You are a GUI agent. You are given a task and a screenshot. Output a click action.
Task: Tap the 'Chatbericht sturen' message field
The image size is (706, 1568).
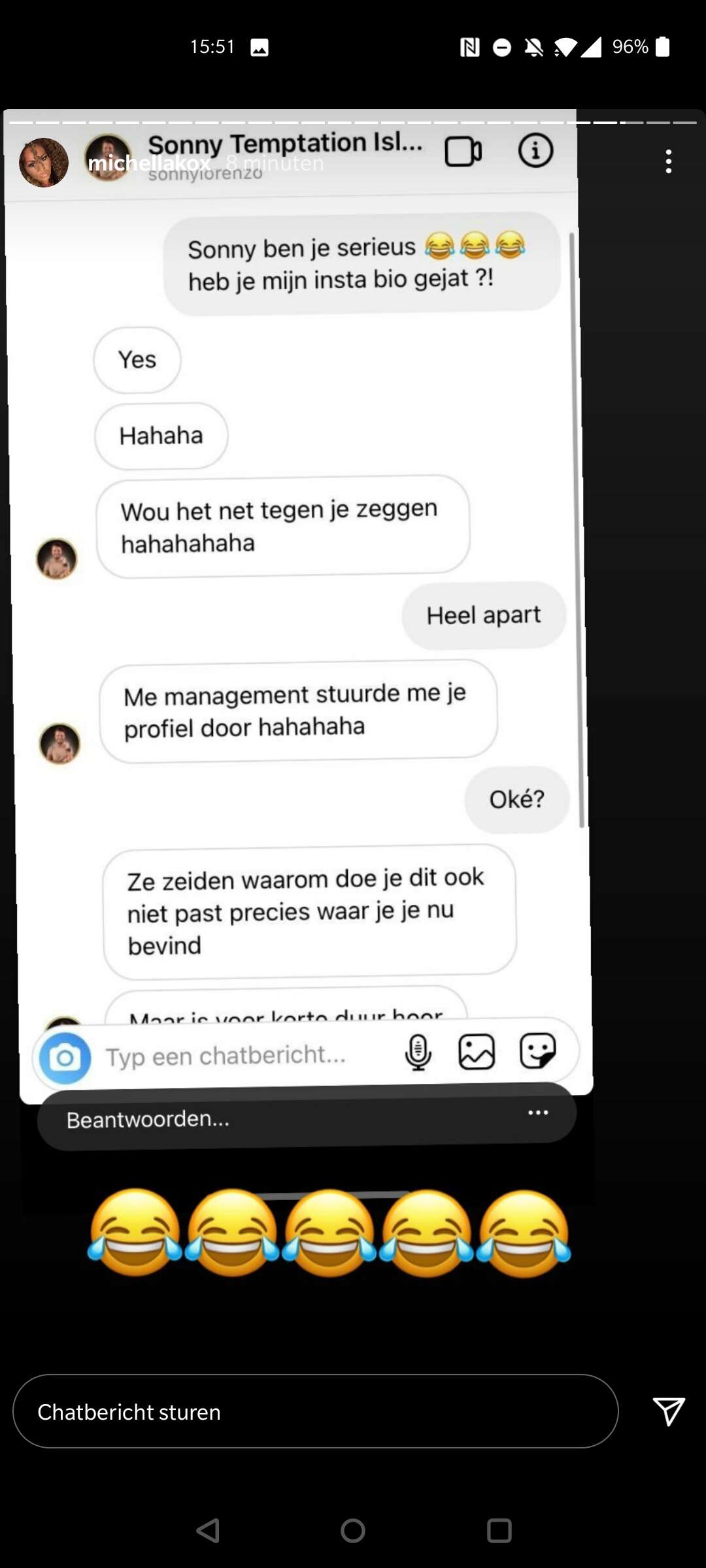coord(316,1411)
